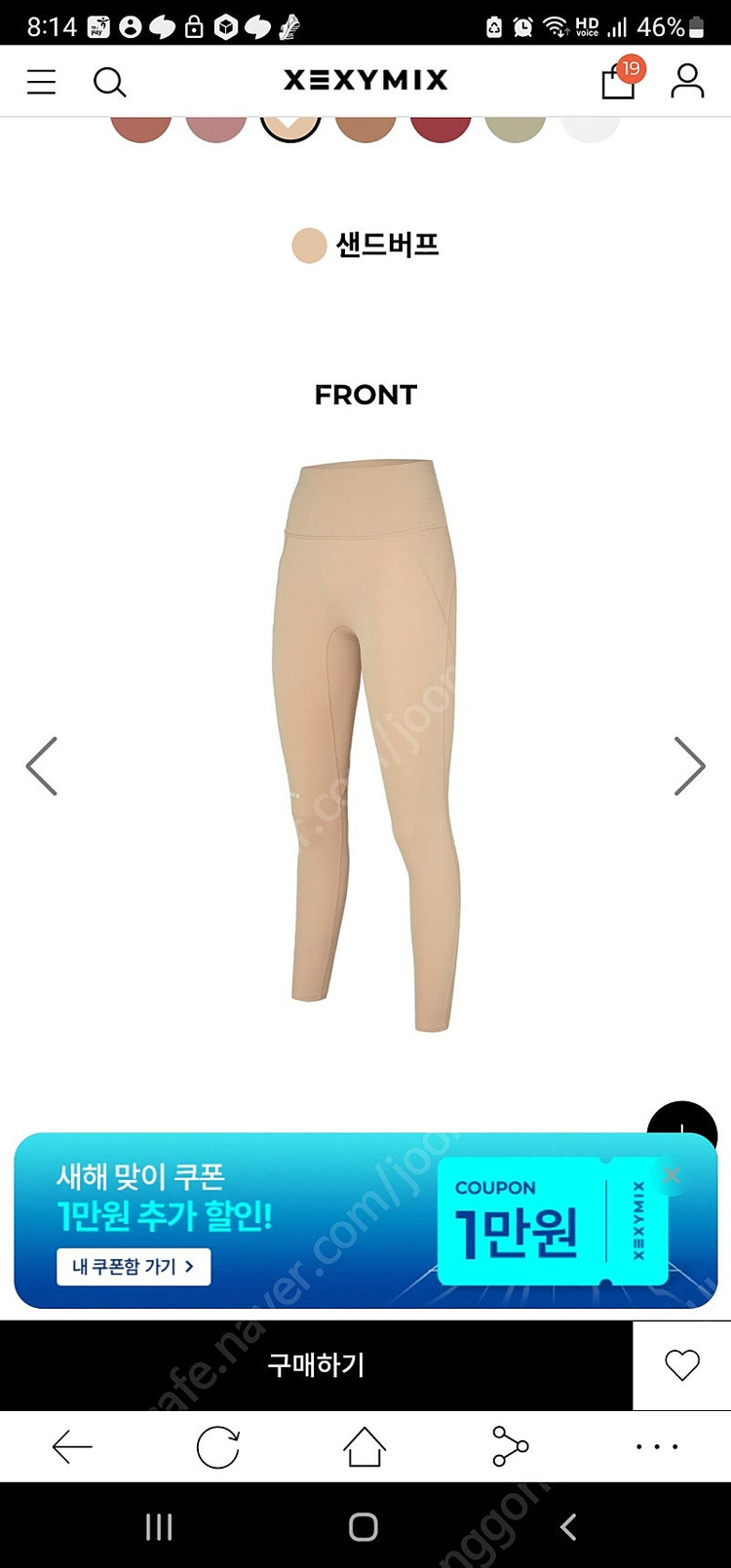Select the white color swatch

click(x=591, y=128)
